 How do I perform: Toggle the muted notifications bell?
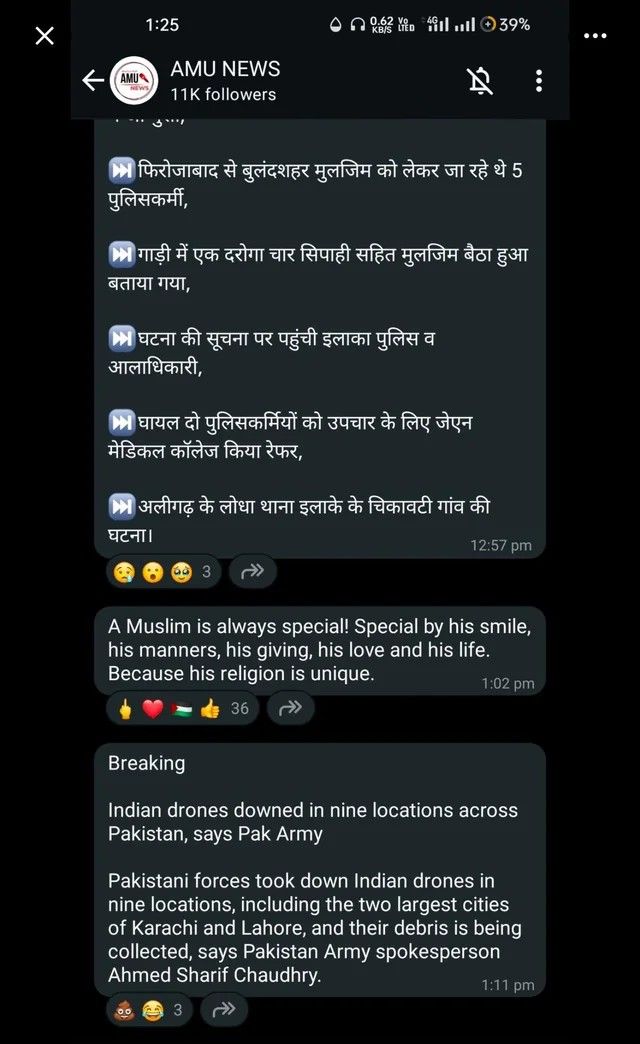pyautogui.click(x=480, y=81)
